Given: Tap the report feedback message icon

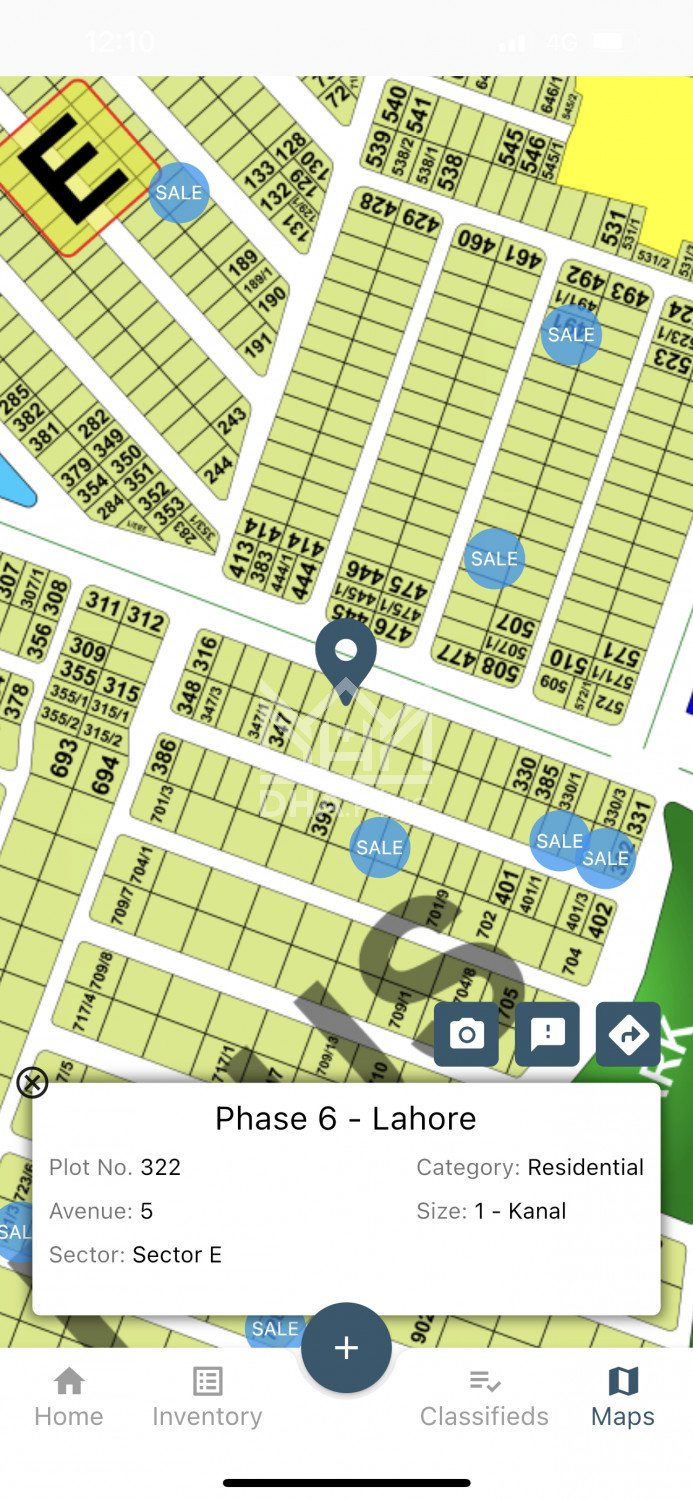Looking at the screenshot, I should point(547,1034).
